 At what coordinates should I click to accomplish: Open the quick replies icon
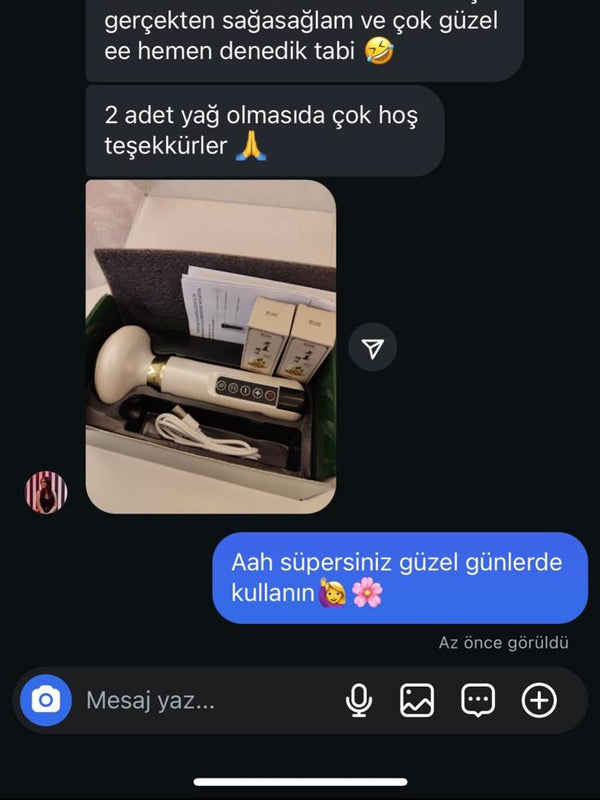pos(478,701)
